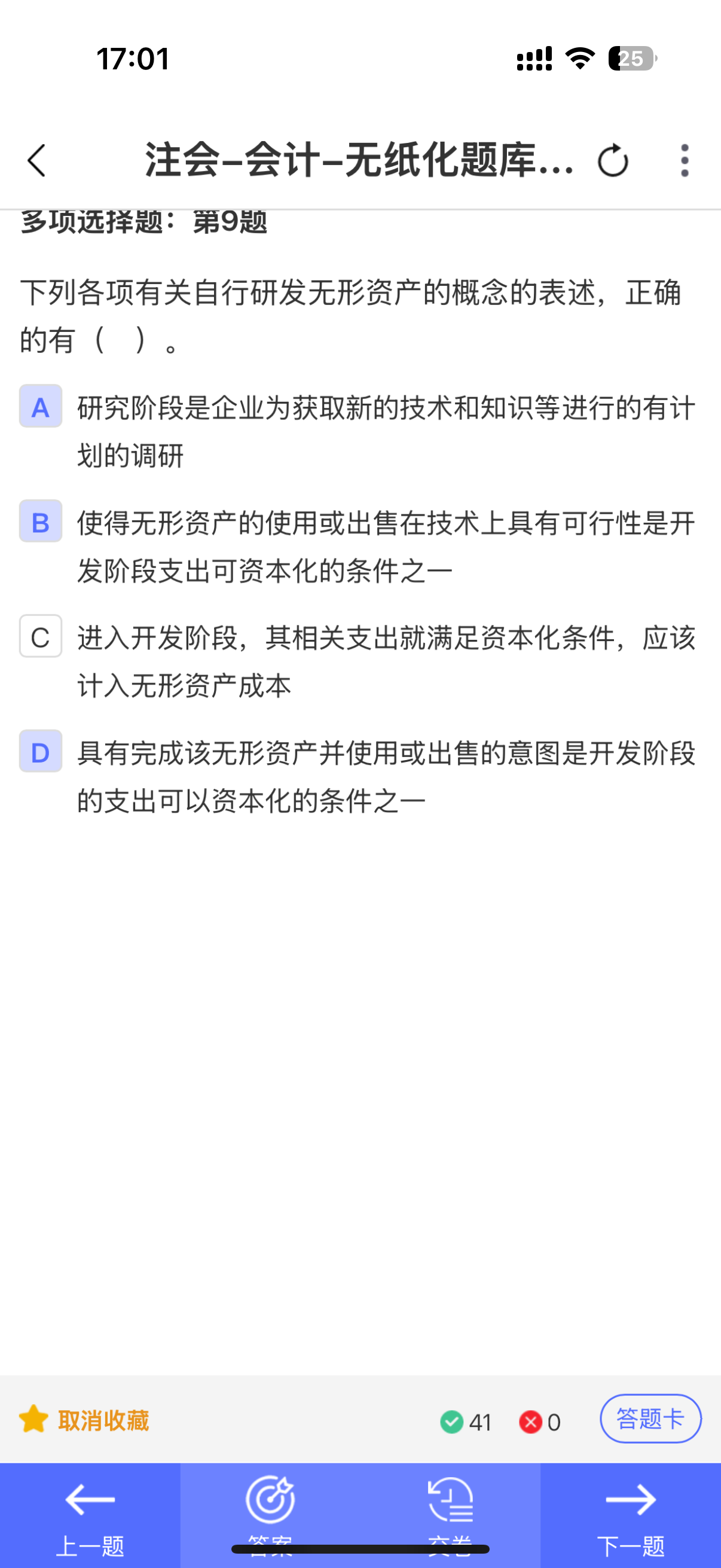Refresh the page with the reload icon
The width and height of the screenshot is (721, 1568).
pos(612,161)
